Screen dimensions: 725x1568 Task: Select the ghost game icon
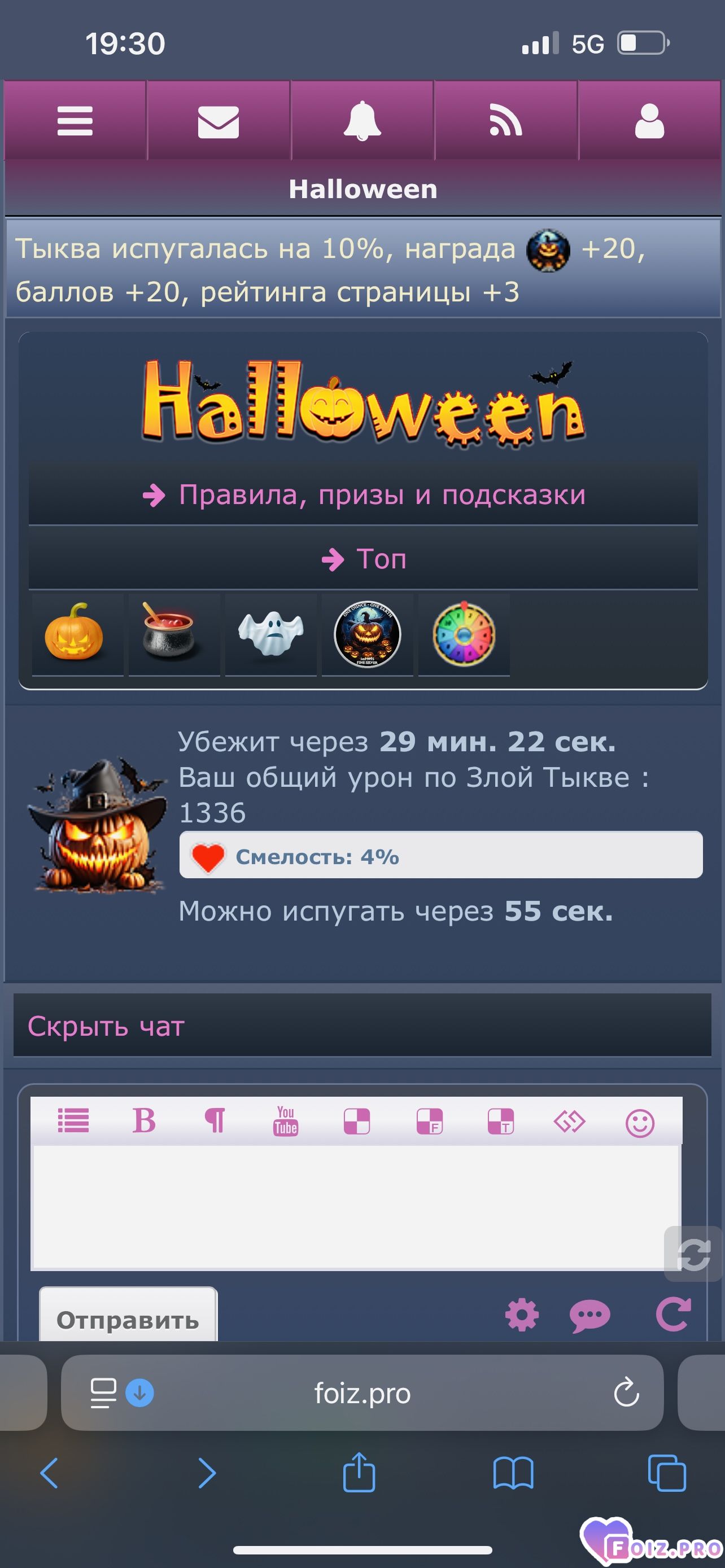pos(270,633)
